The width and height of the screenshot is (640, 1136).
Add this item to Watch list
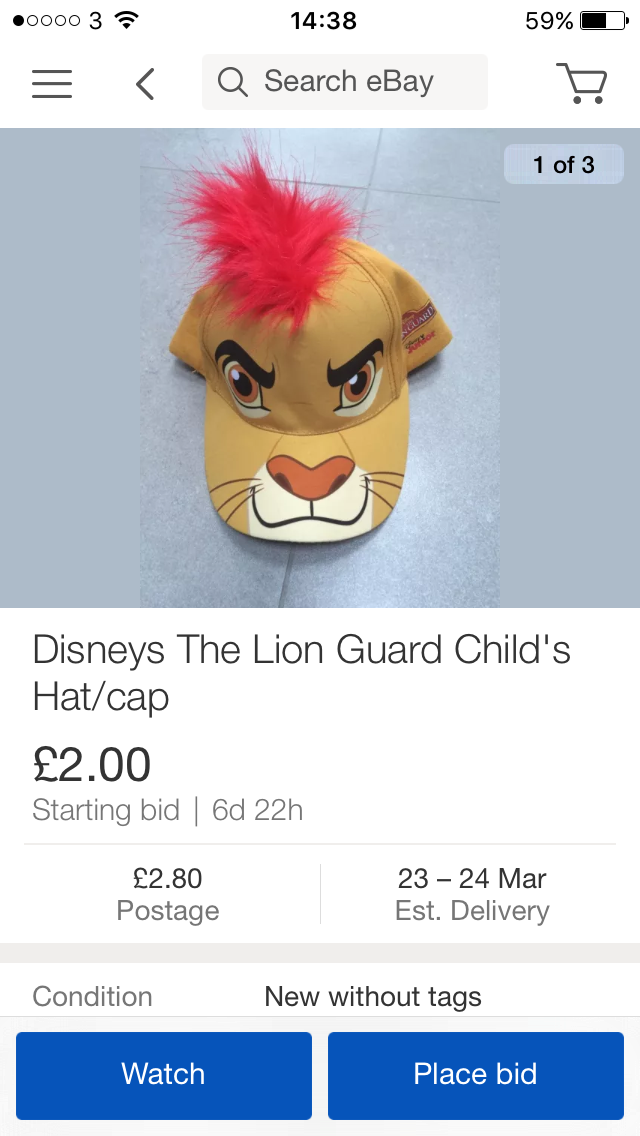point(164,1075)
